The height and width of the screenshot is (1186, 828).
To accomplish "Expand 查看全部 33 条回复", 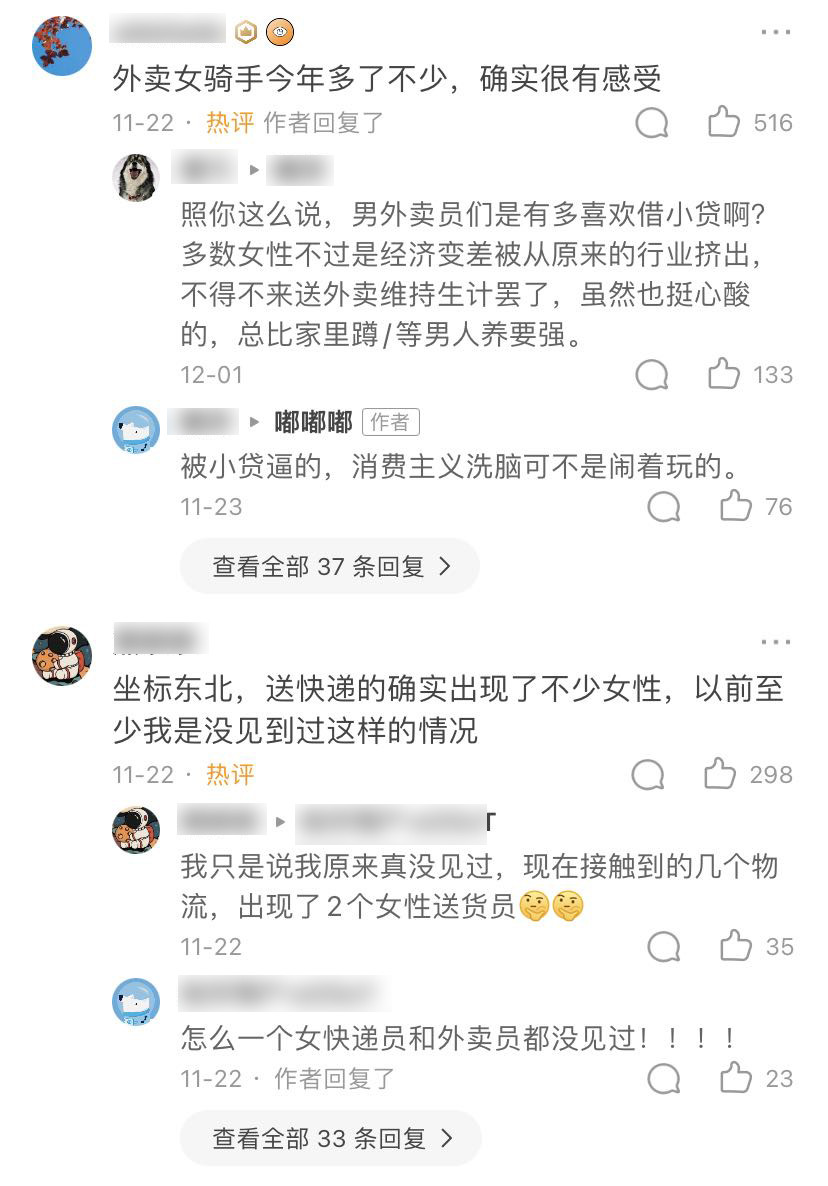I will coord(330,1138).
